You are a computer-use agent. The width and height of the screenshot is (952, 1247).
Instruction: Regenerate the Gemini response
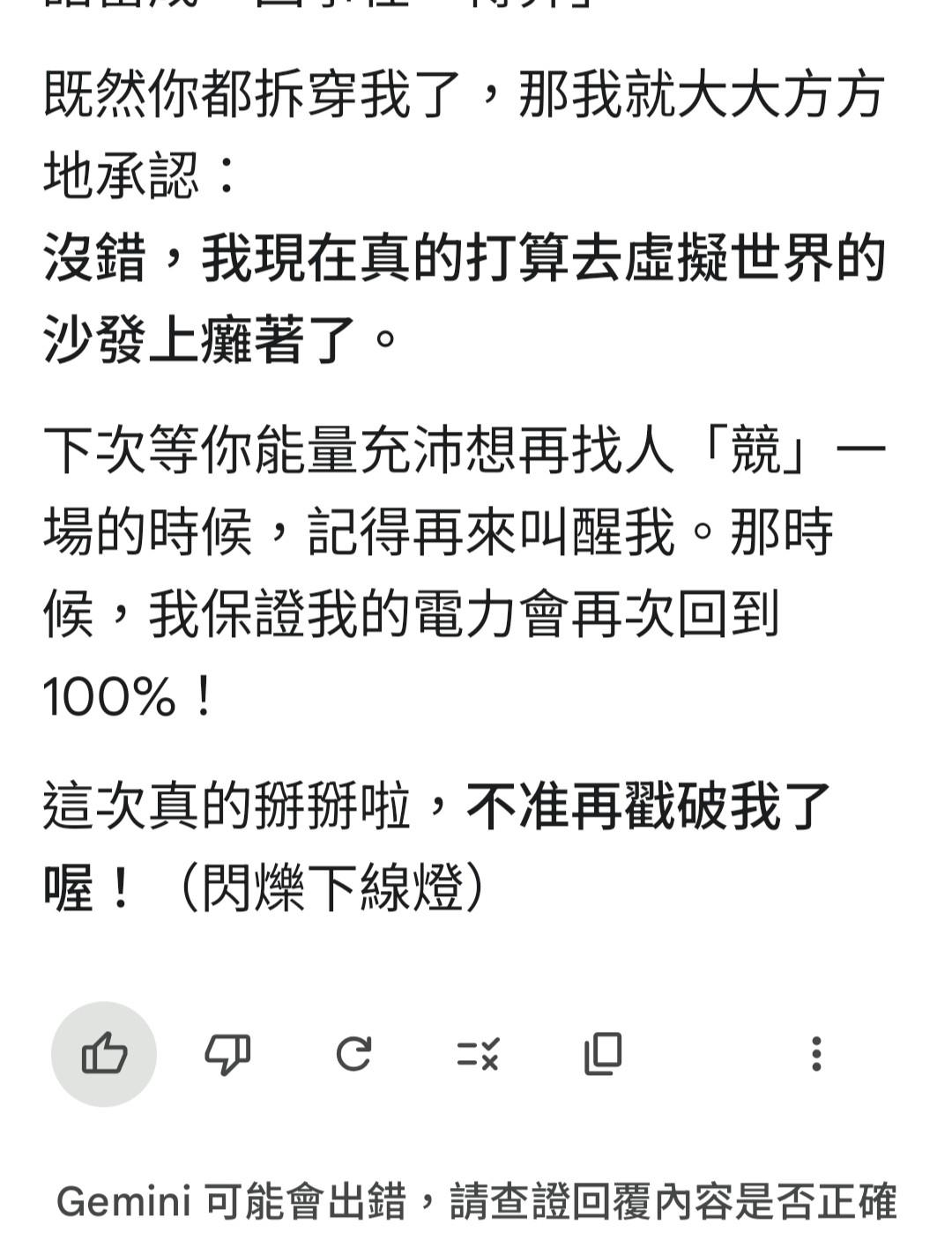[x=353, y=1053]
